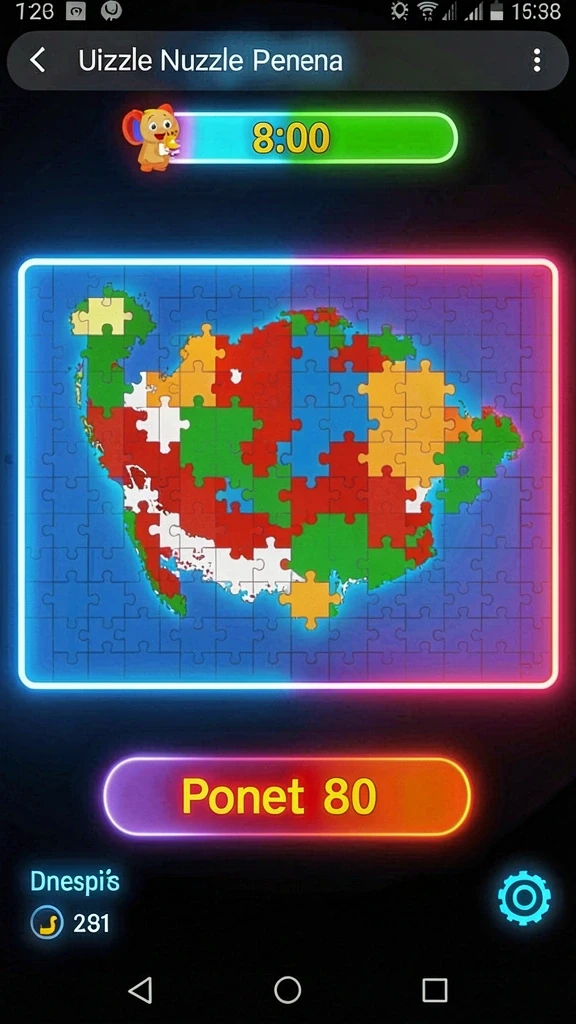Open settings with the gear icon

(524, 898)
